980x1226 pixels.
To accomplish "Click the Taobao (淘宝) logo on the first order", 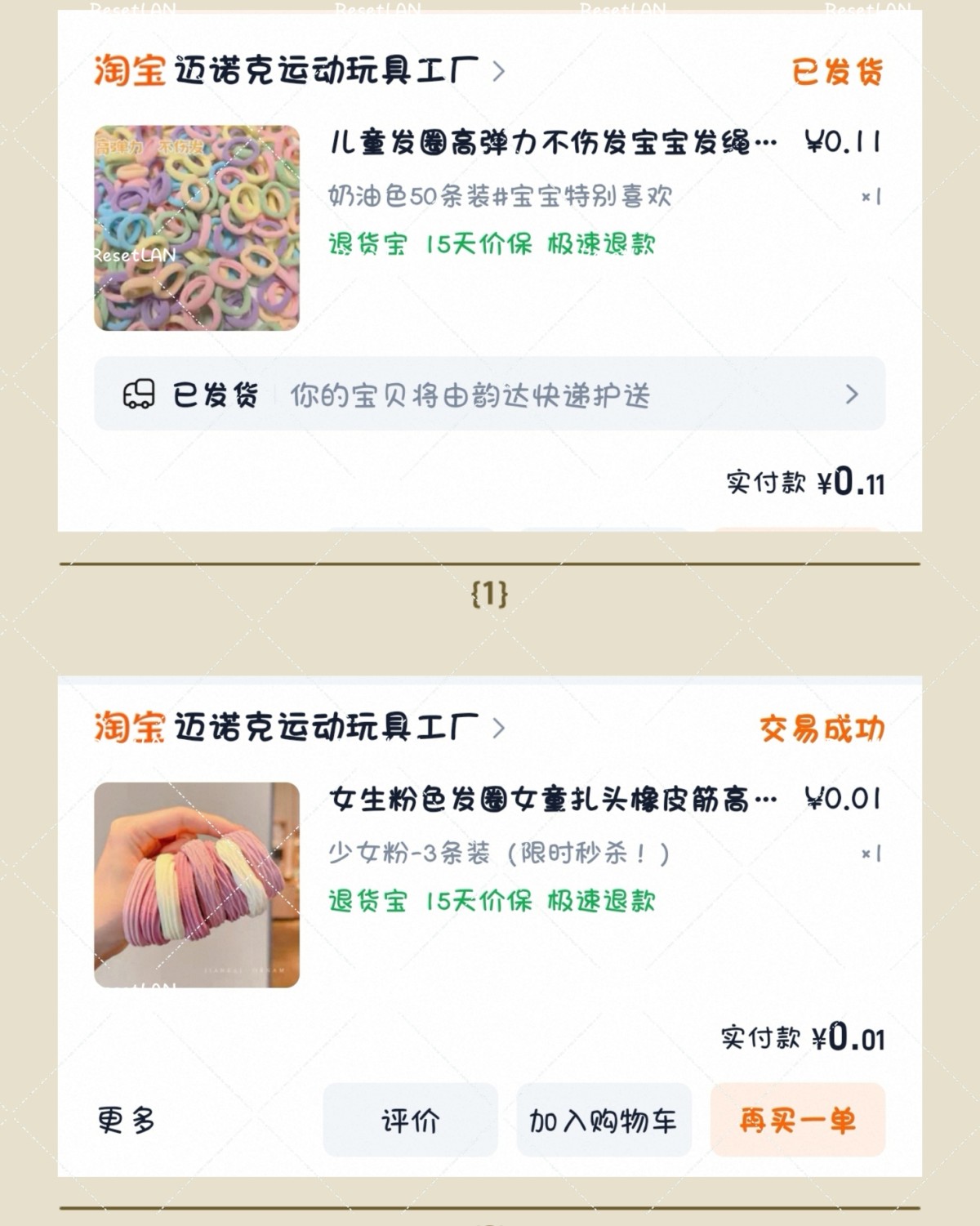I will [x=127, y=71].
